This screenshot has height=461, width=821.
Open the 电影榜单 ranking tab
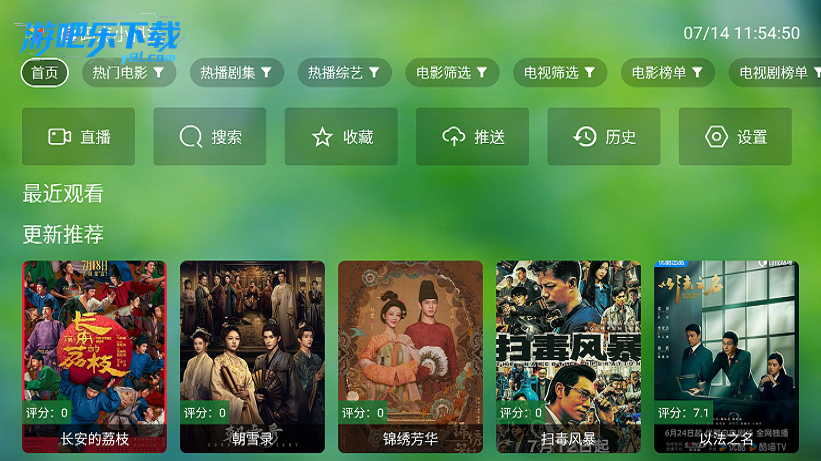[x=667, y=73]
